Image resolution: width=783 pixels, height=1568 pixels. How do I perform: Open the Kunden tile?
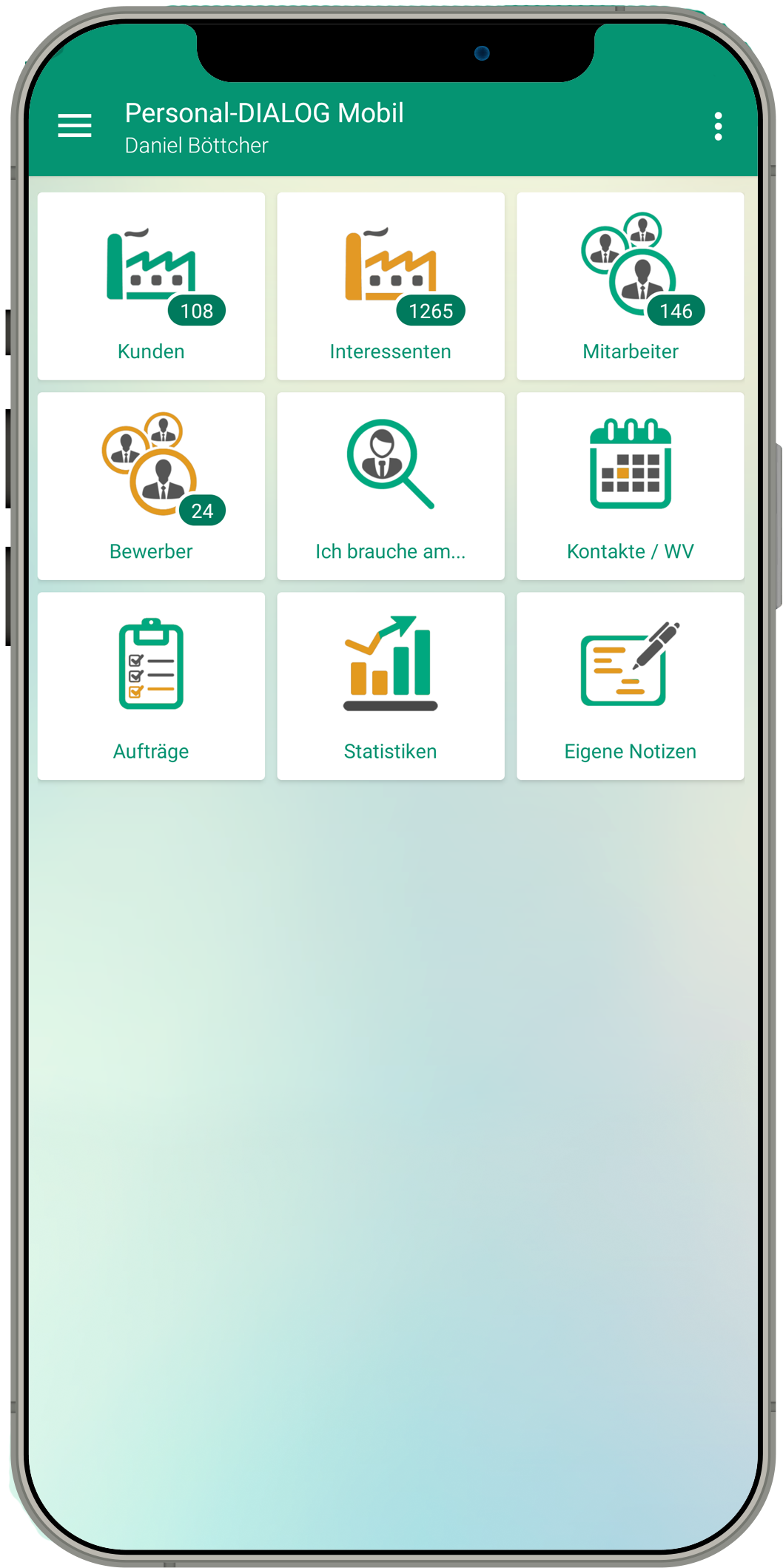151,286
